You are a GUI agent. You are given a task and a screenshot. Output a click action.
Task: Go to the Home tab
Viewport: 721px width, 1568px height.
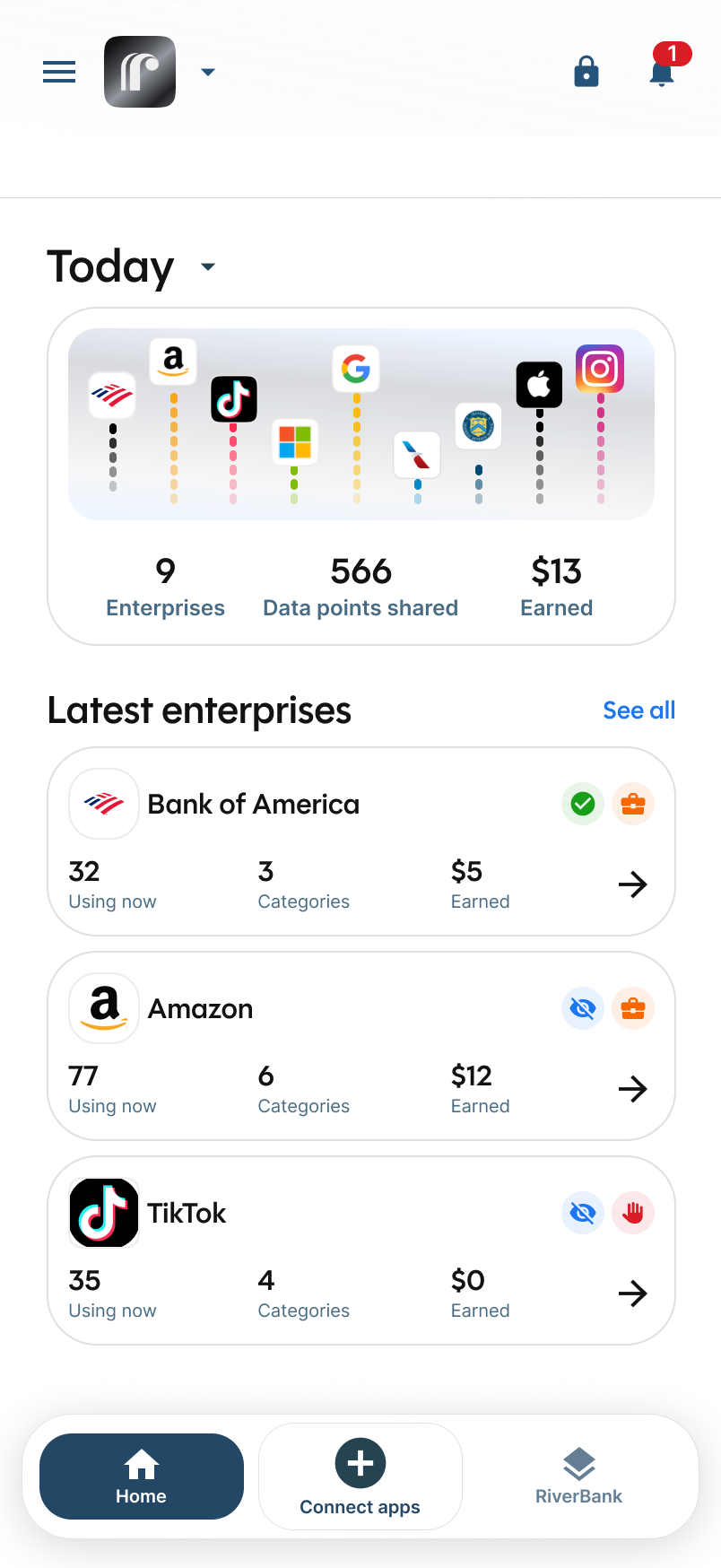(142, 1477)
